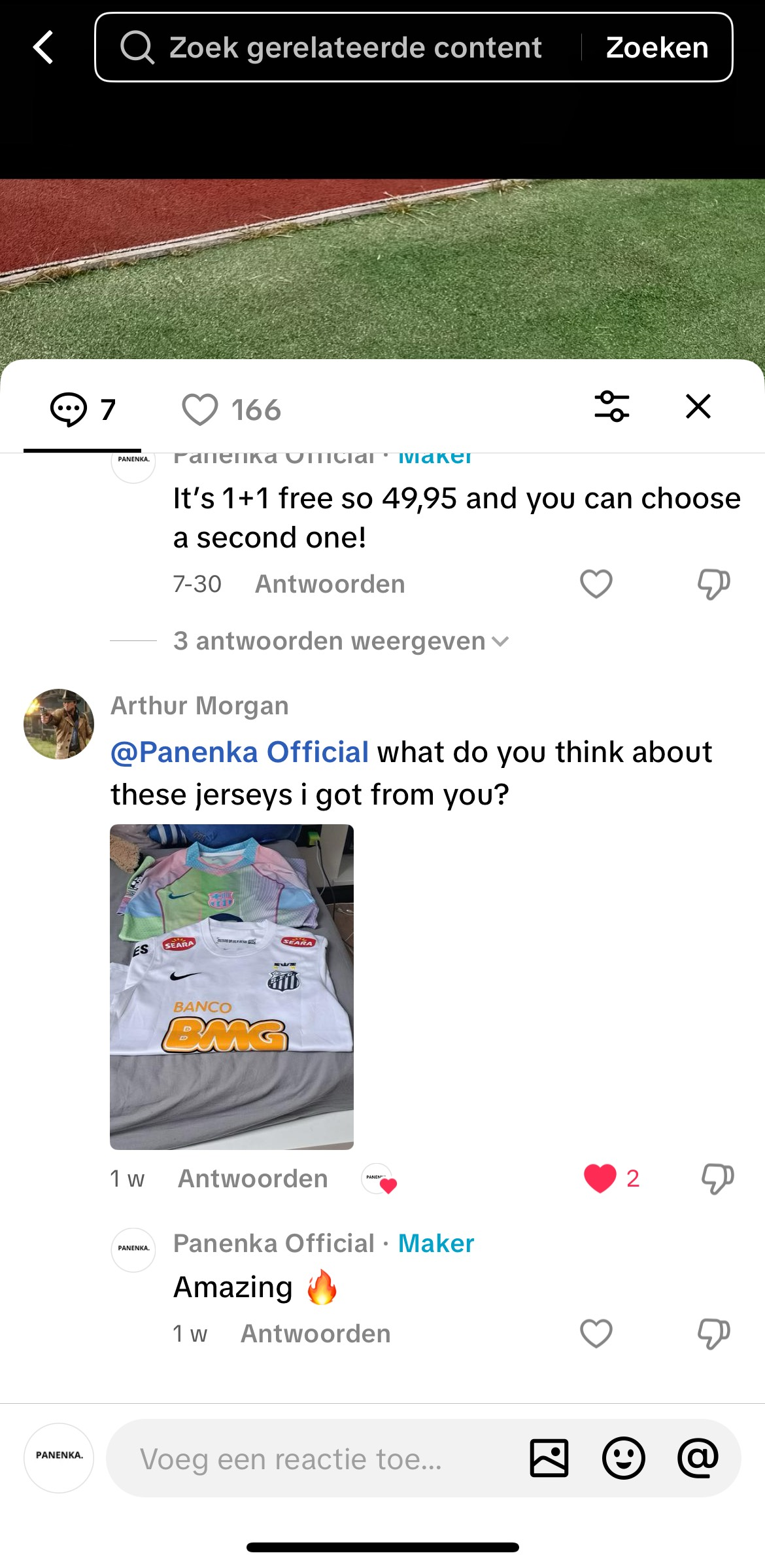This screenshot has width=765, height=1568.
Task: Open the emoji picker in comment box
Action: coord(623,1458)
